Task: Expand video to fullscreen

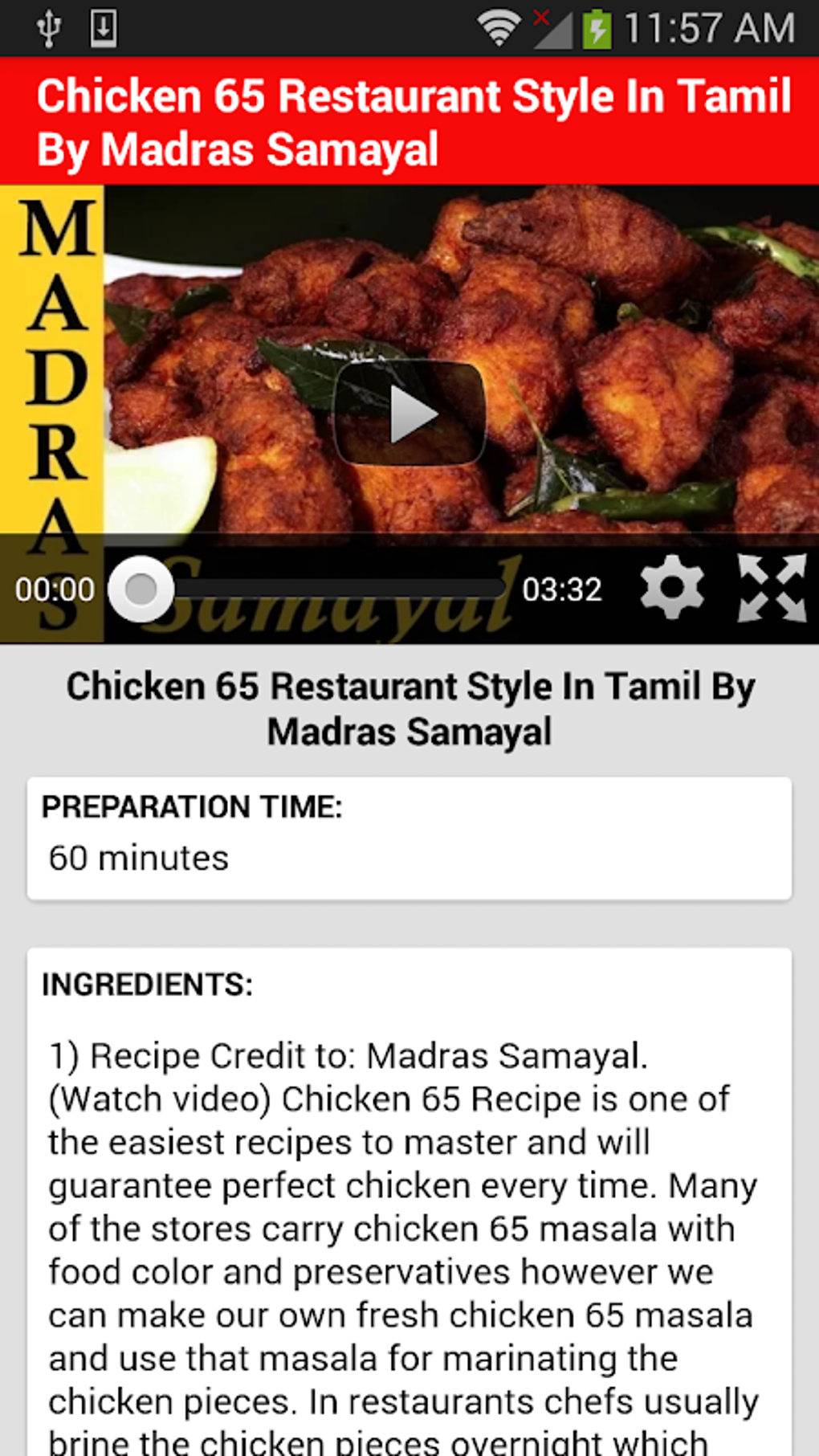Action: 772,588
